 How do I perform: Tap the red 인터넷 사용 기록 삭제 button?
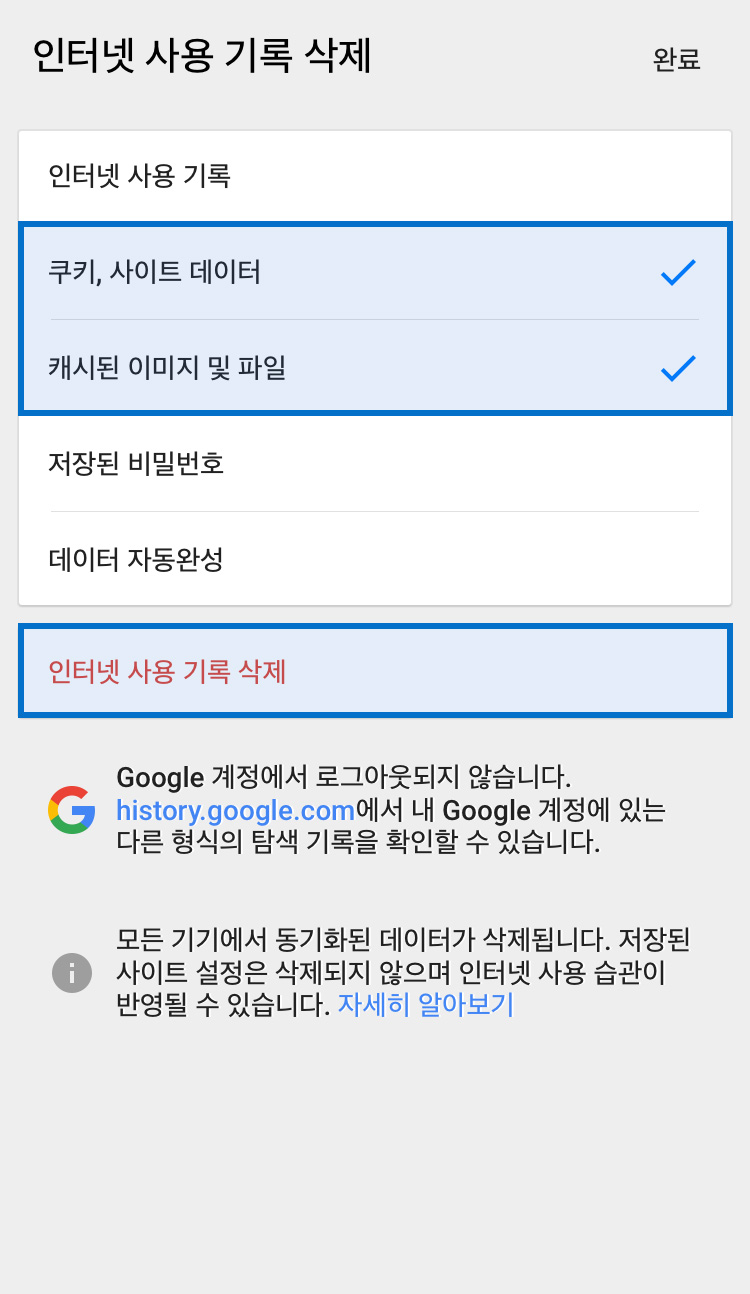coord(374,671)
